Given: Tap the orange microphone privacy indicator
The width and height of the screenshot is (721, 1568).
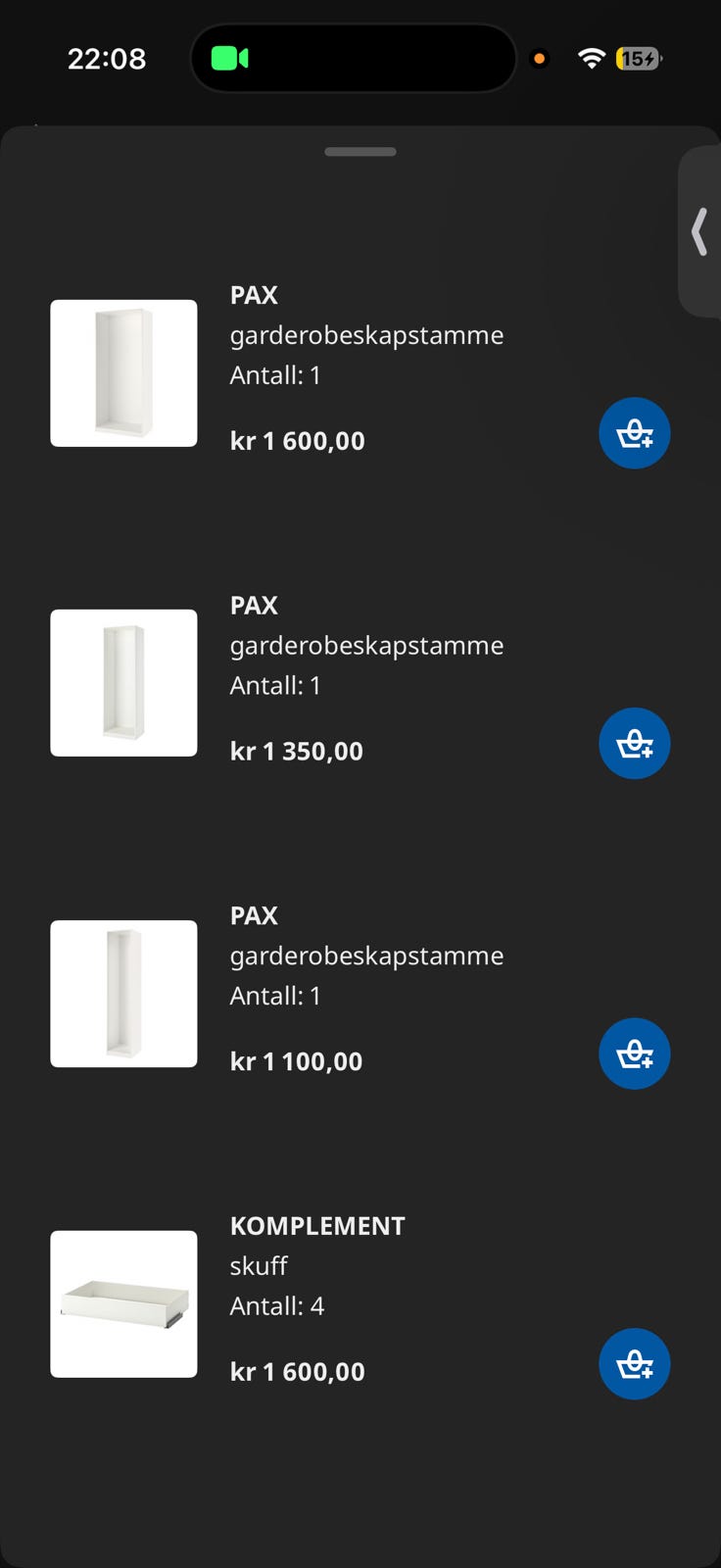Looking at the screenshot, I should (x=539, y=59).
